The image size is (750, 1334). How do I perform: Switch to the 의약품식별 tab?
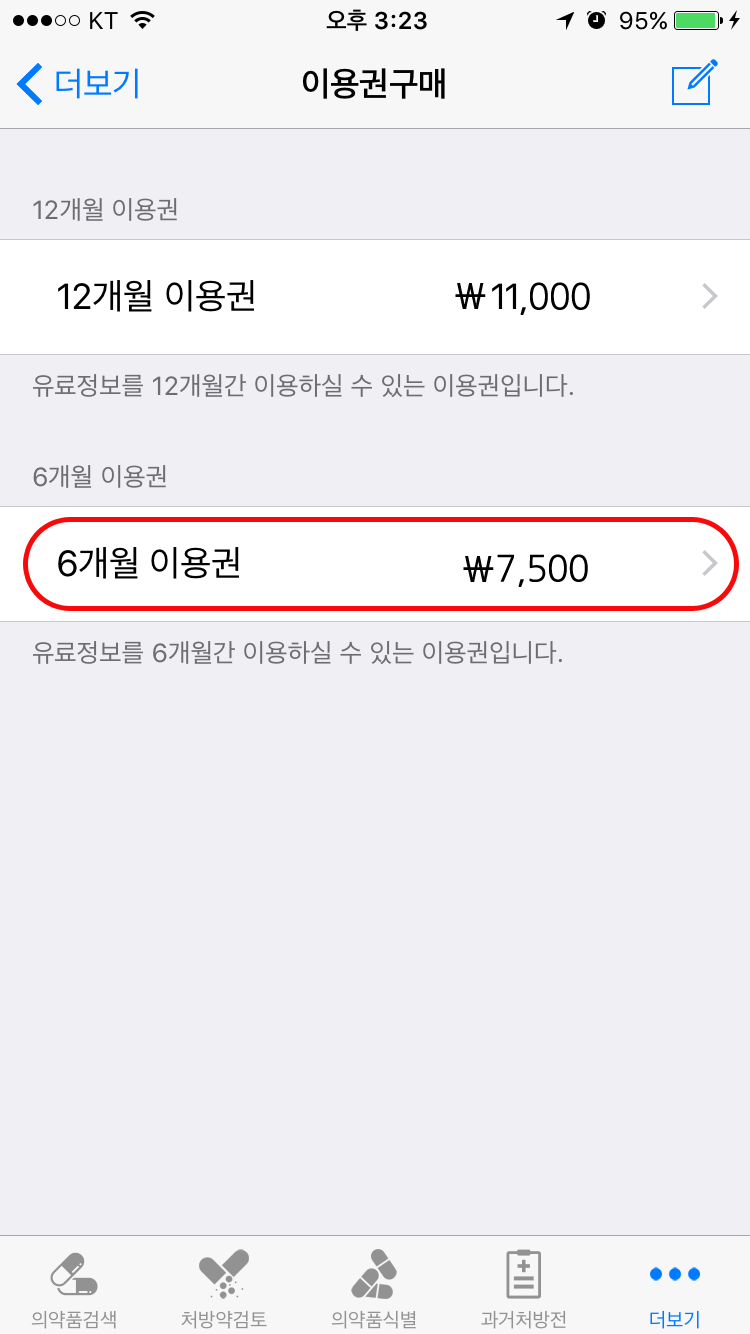point(374,1287)
